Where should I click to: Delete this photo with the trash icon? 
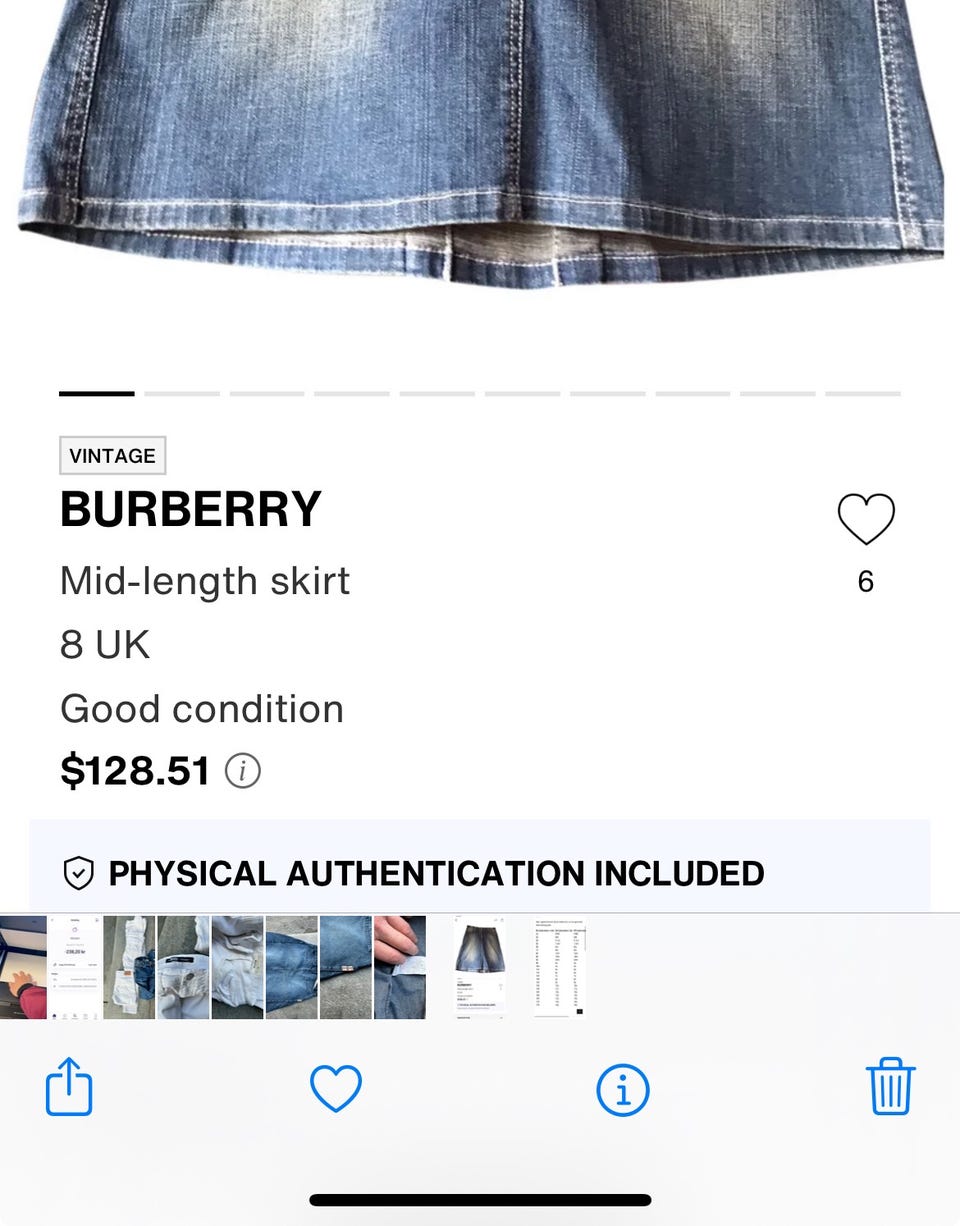(x=889, y=1087)
